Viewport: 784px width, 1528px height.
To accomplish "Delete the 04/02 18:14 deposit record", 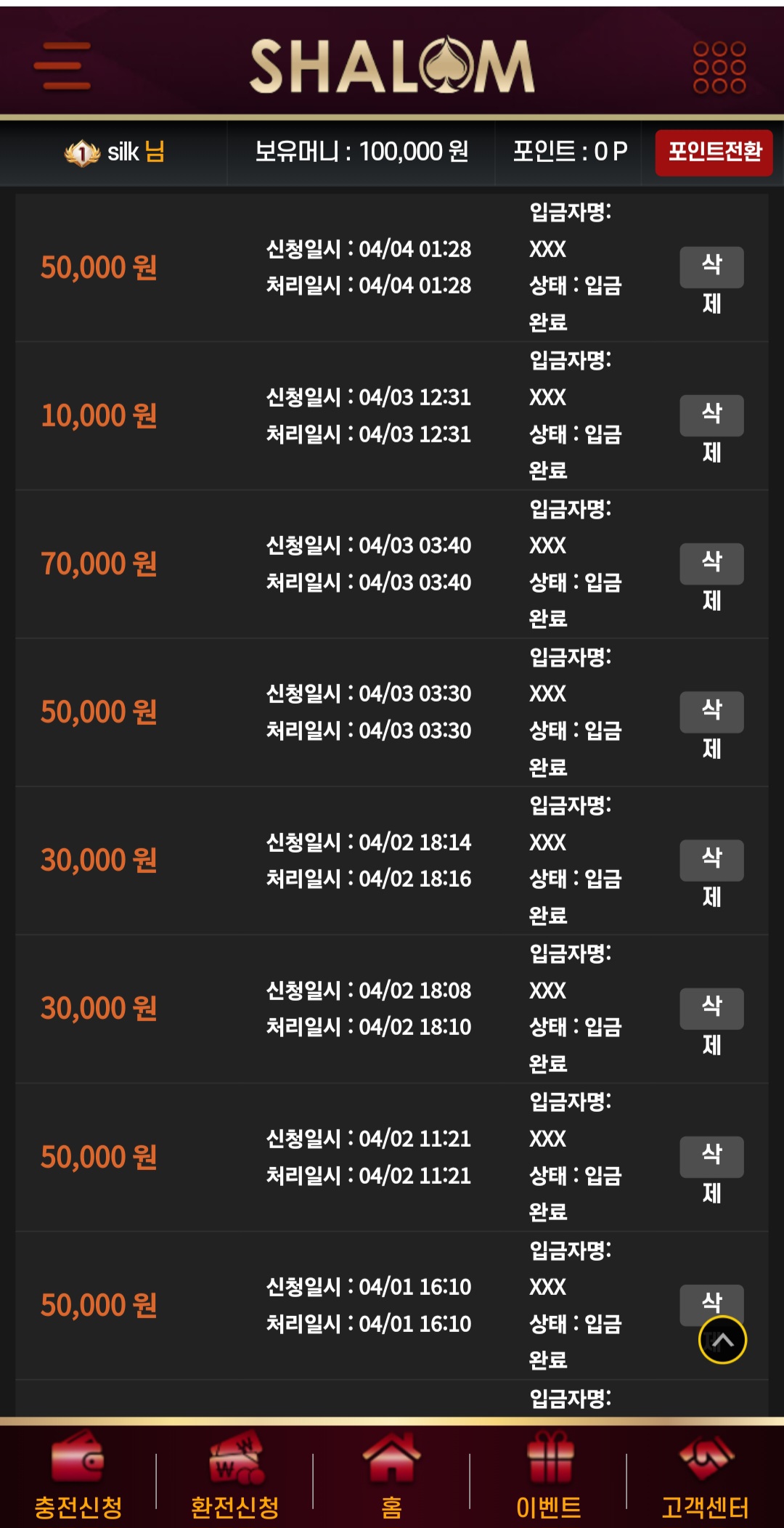I will (711, 861).
